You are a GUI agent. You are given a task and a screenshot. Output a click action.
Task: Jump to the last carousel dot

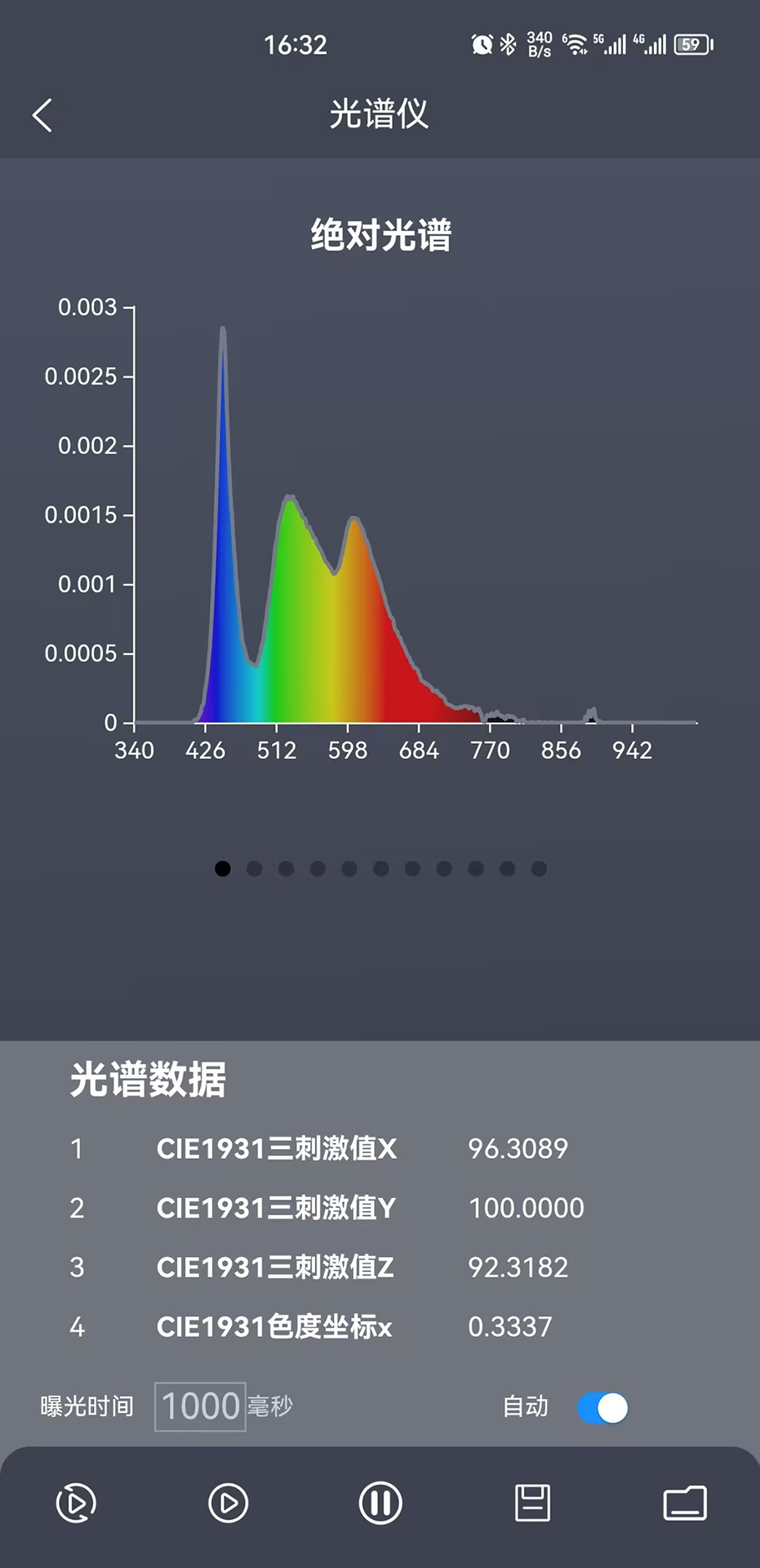[x=539, y=869]
